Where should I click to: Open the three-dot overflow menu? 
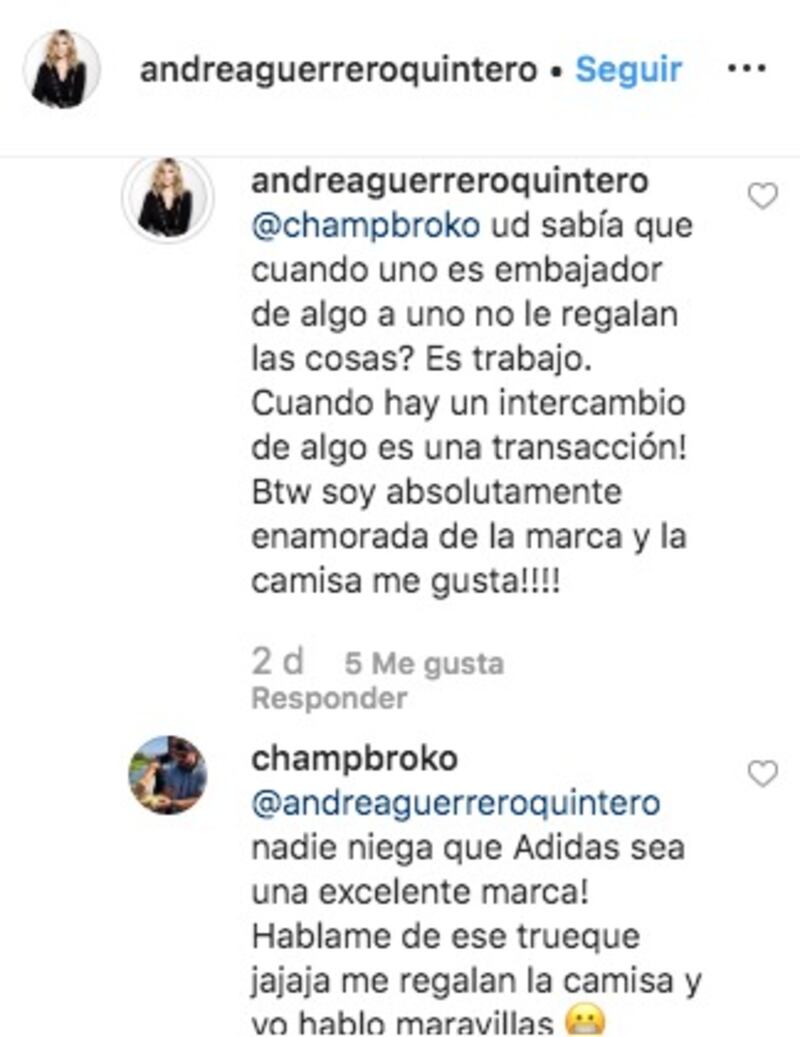pyautogui.click(x=745, y=70)
